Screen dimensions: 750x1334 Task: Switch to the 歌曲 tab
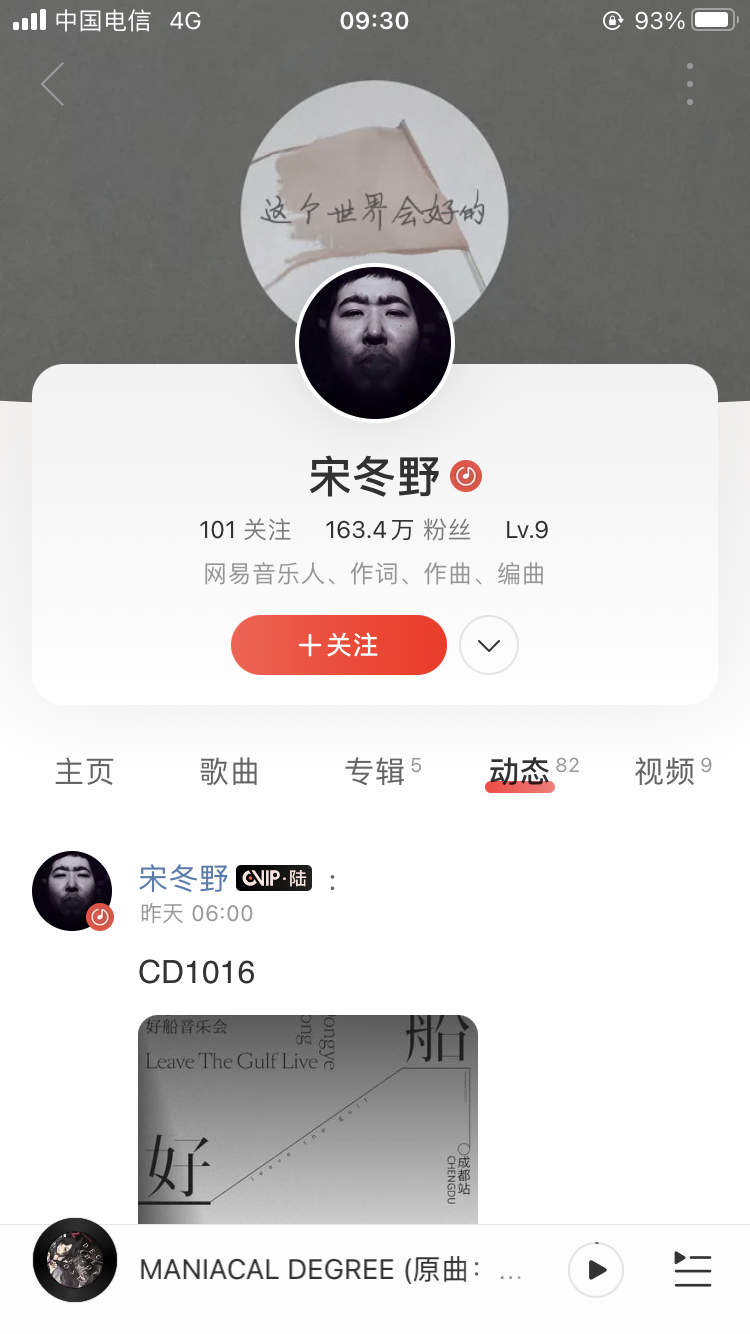(x=229, y=771)
